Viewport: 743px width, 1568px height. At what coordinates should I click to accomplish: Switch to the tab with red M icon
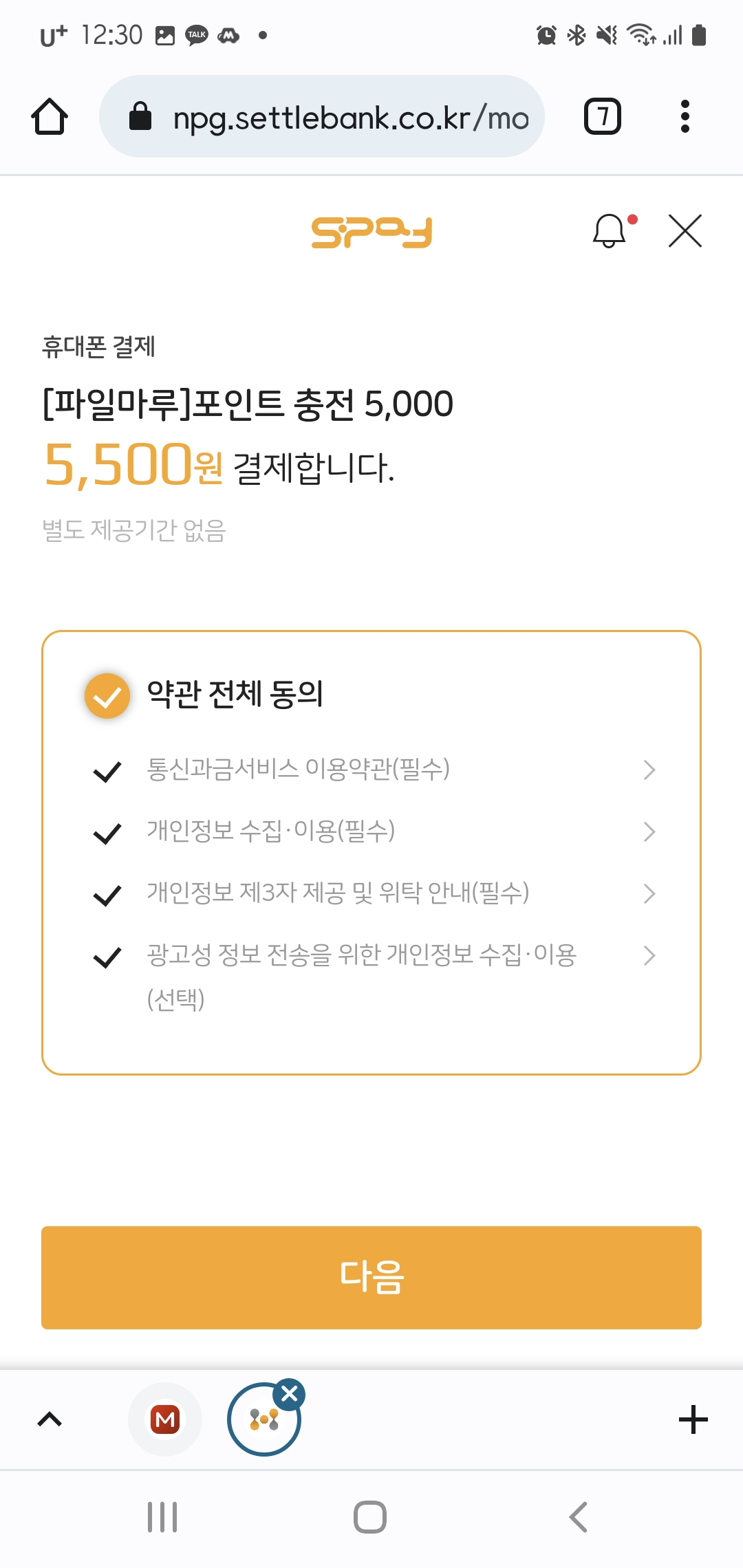tap(165, 1419)
